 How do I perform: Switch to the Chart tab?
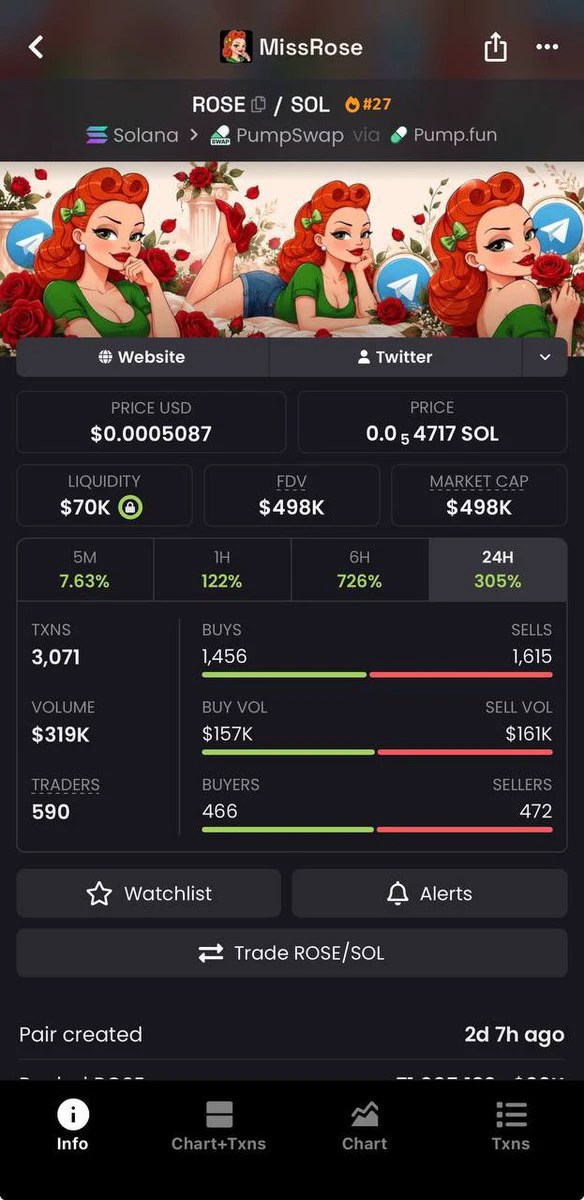click(364, 1126)
